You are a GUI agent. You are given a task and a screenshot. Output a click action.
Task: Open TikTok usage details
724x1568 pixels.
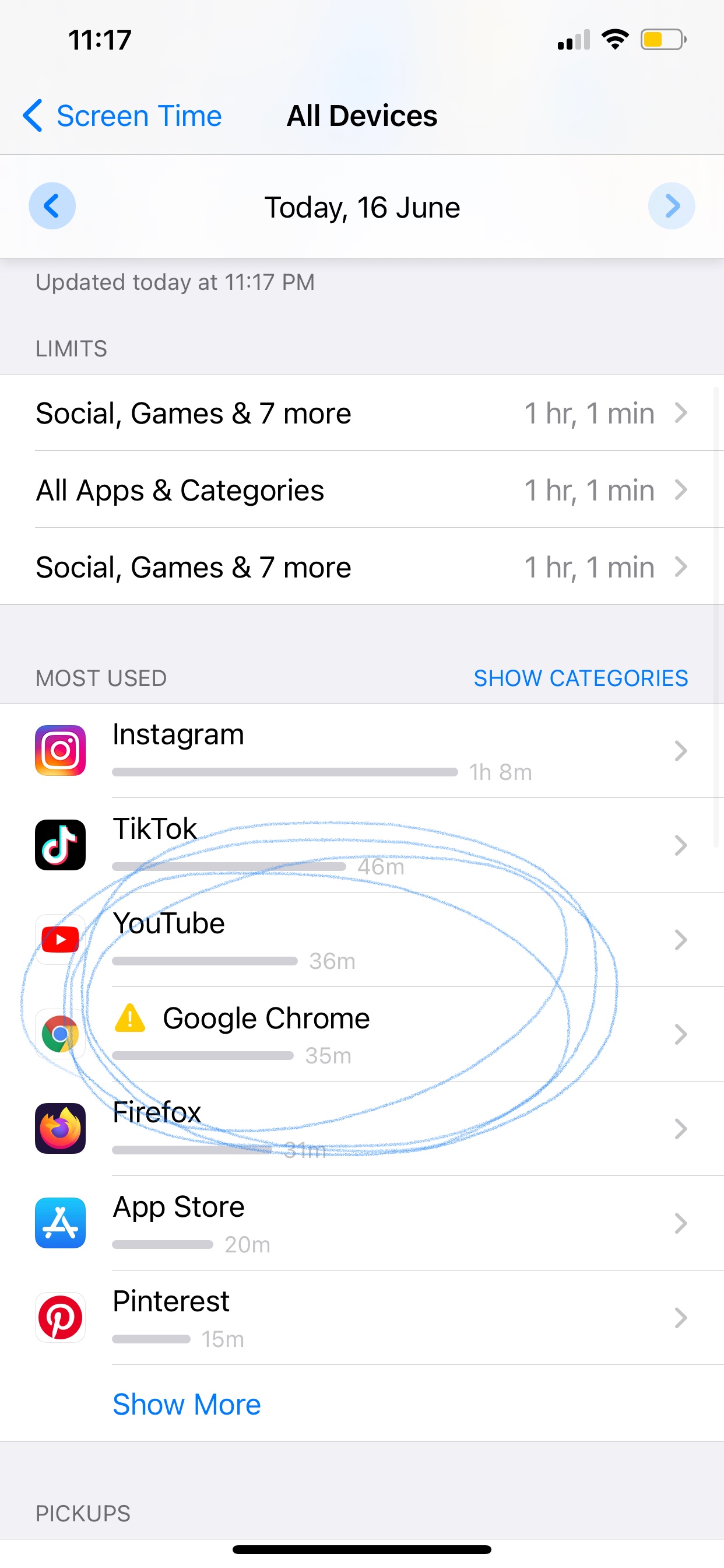point(361,845)
